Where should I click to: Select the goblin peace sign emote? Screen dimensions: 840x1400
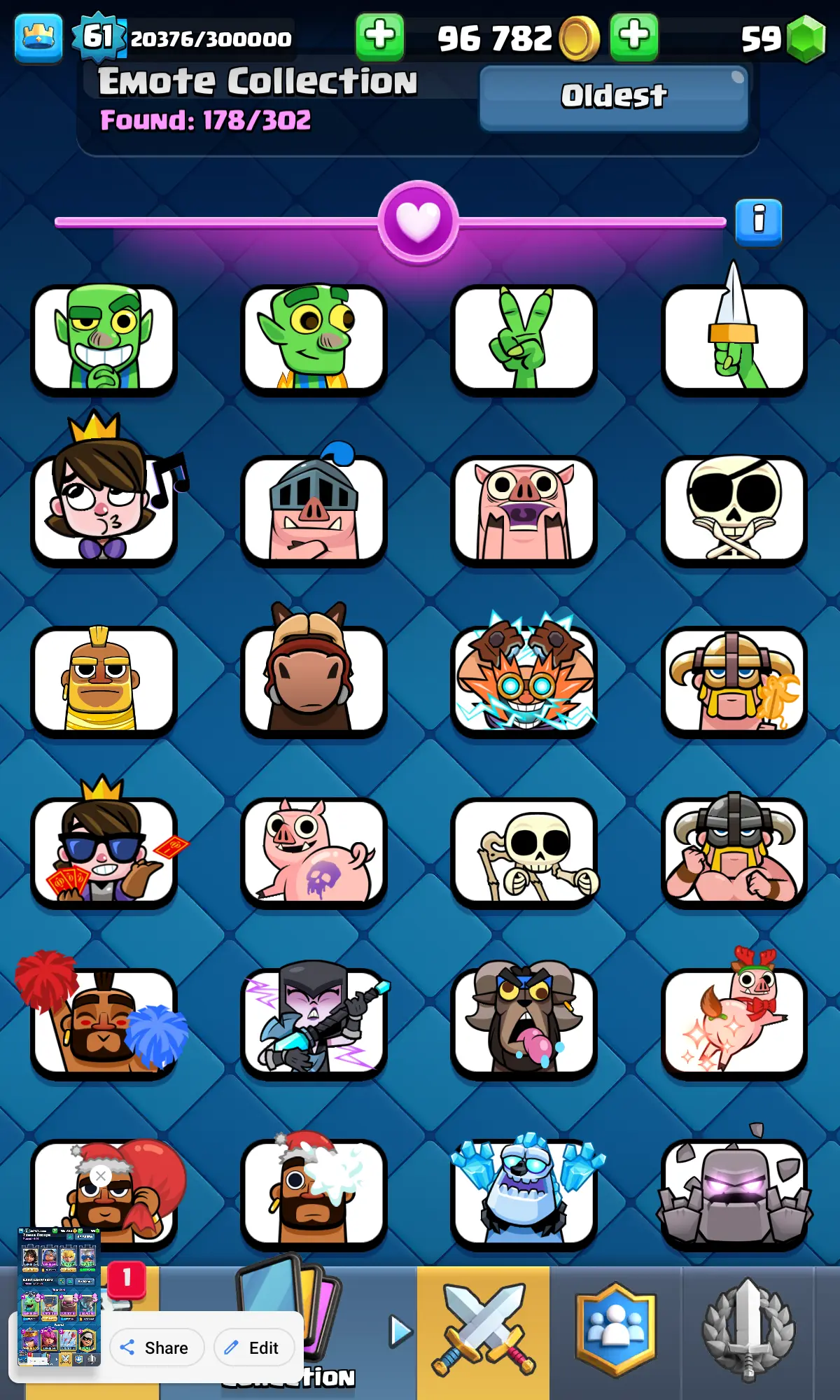coord(524,339)
